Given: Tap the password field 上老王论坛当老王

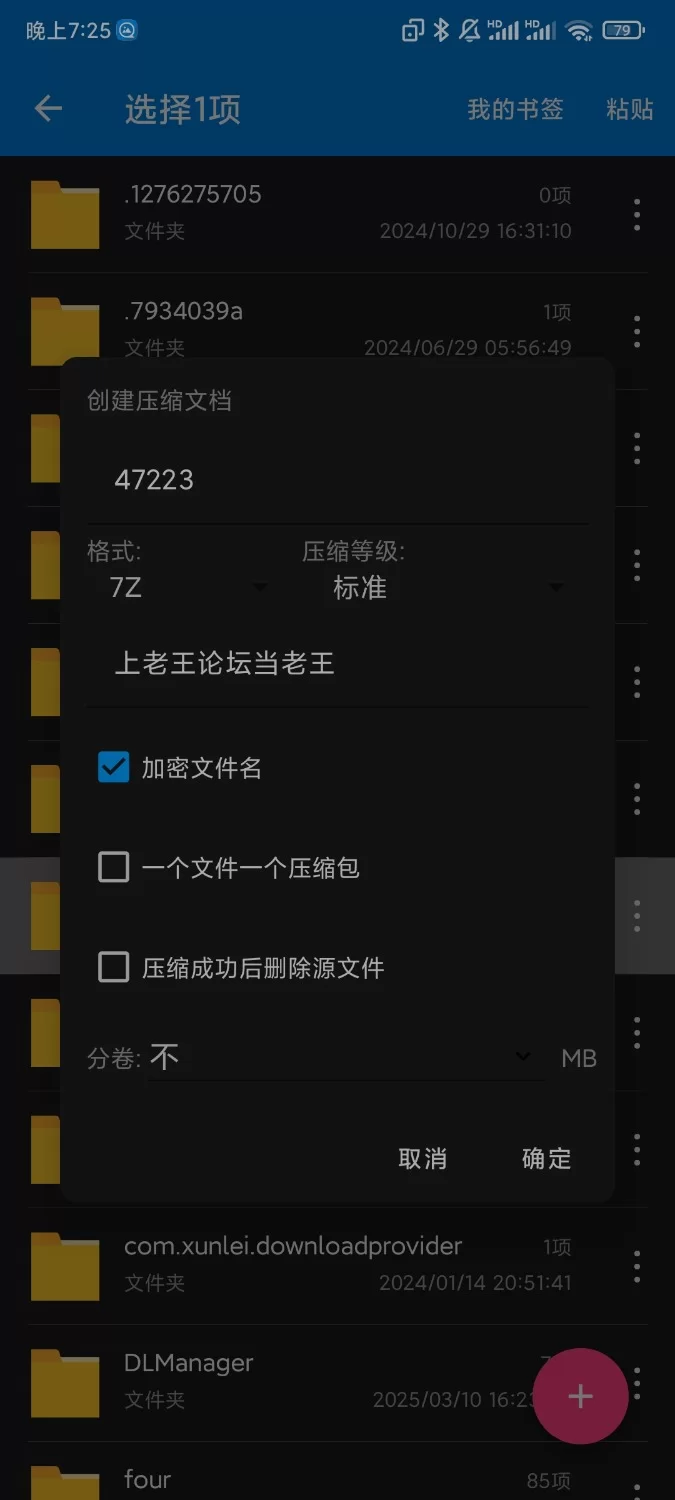Looking at the screenshot, I should [336, 664].
